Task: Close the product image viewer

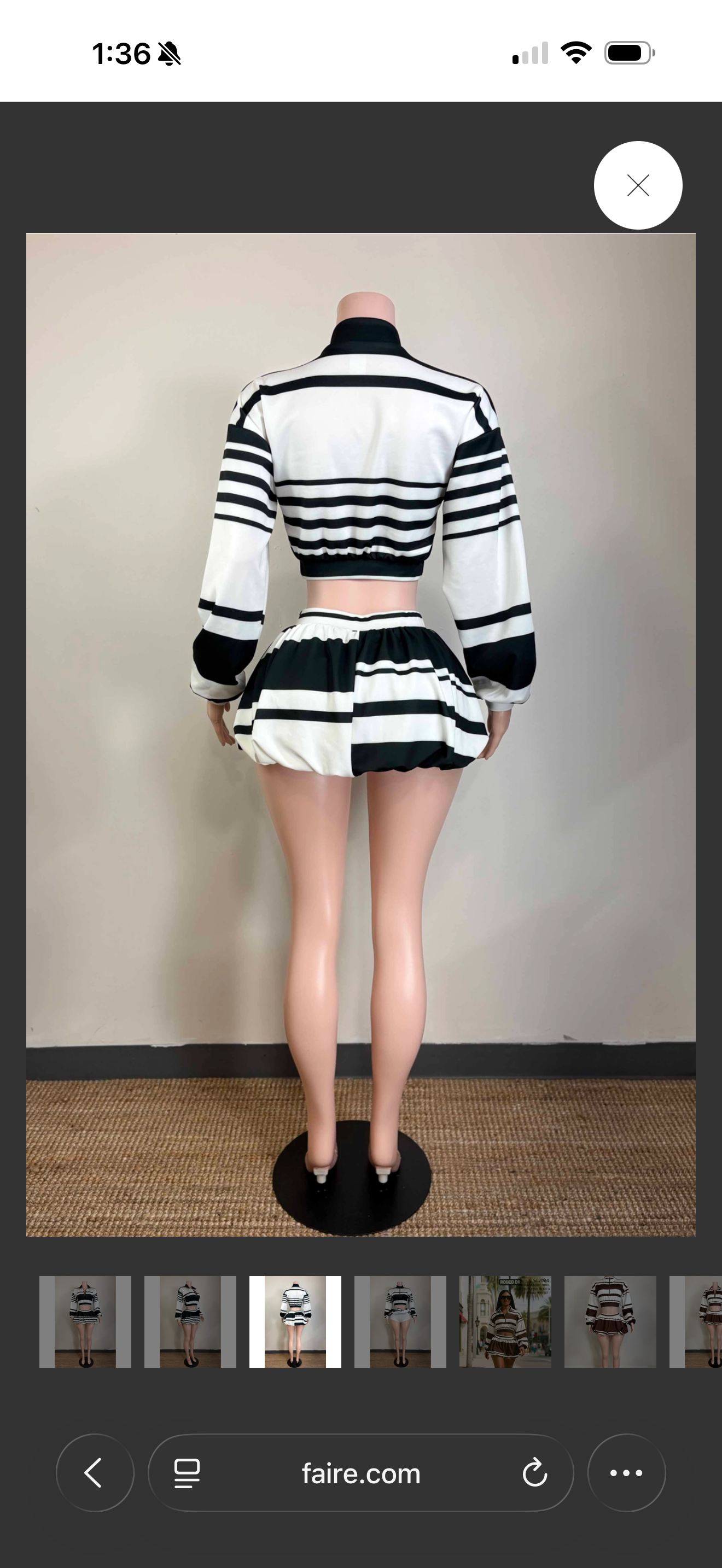Action: 637,186
